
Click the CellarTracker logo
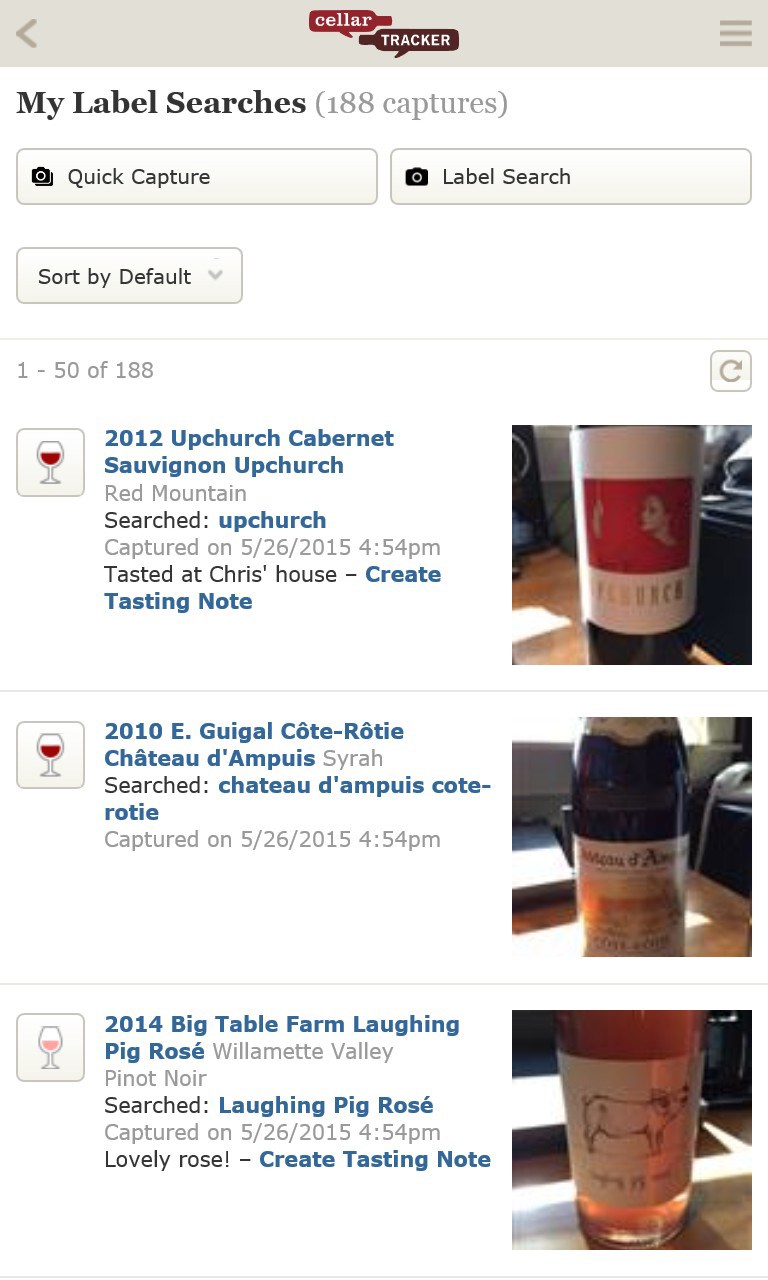[x=383, y=33]
